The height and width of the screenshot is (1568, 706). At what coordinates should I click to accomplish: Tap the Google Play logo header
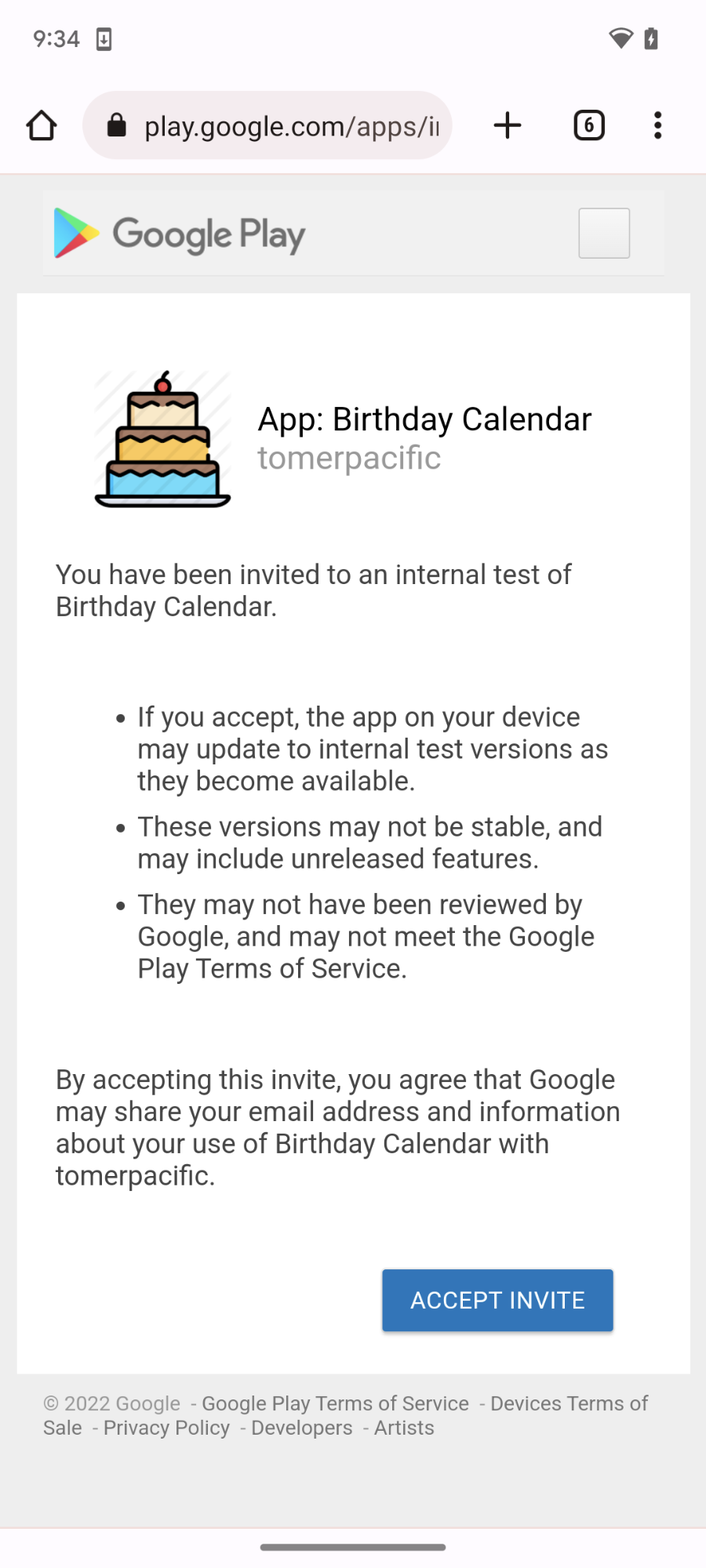tap(180, 234)
